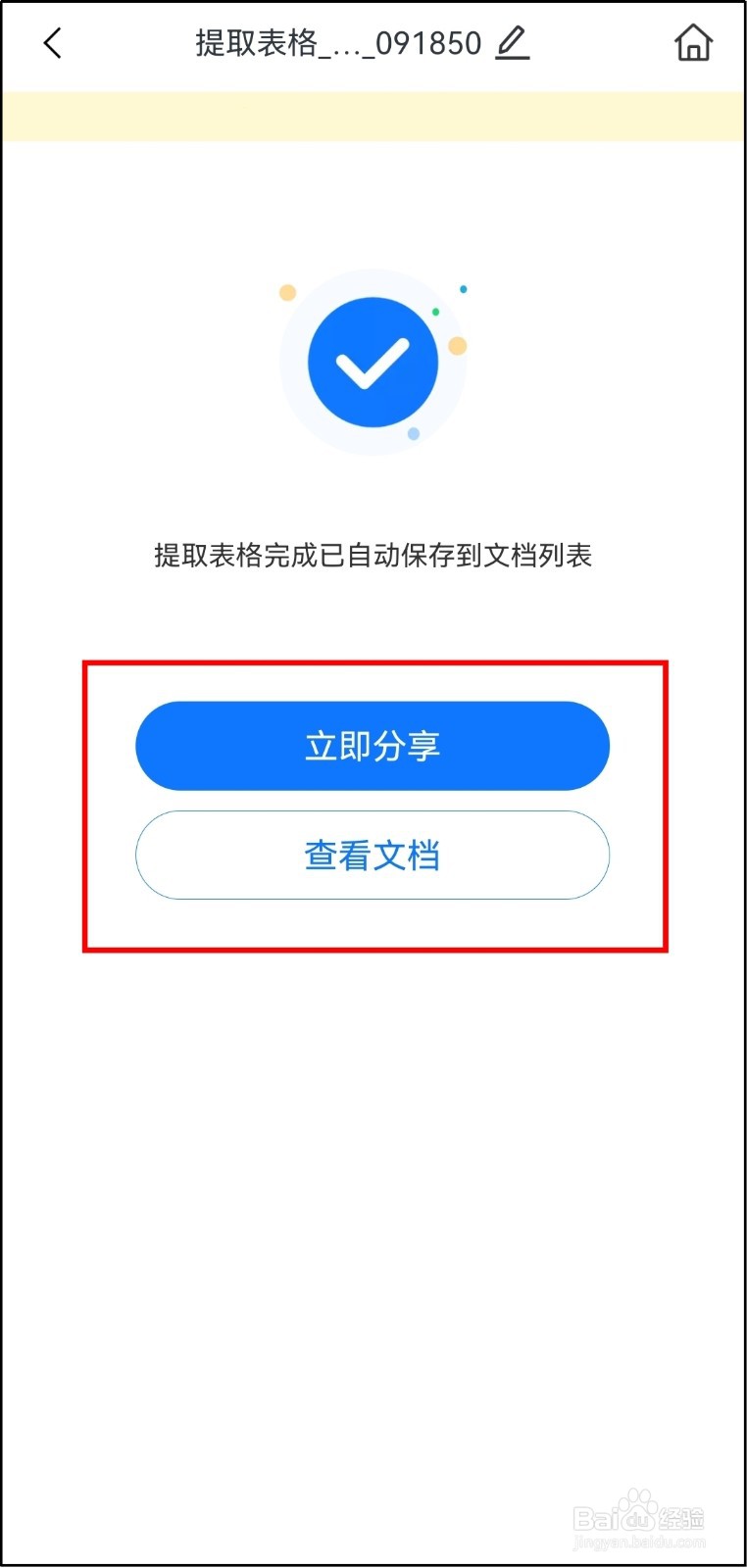Screen dimensions: 747x1568
Task: Open the home screen via house icon
Action: [x=693, y=42]
